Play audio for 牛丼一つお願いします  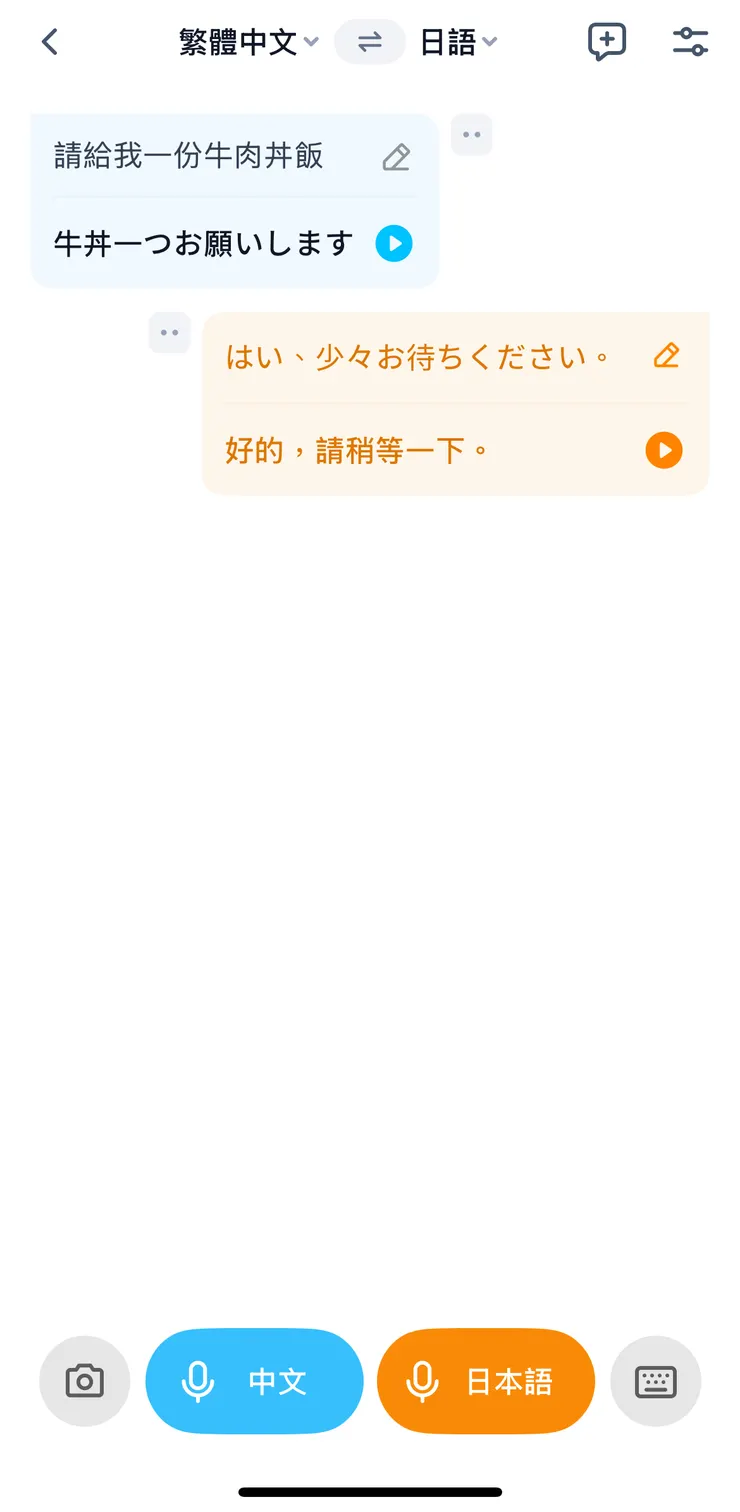coord(393,243)
